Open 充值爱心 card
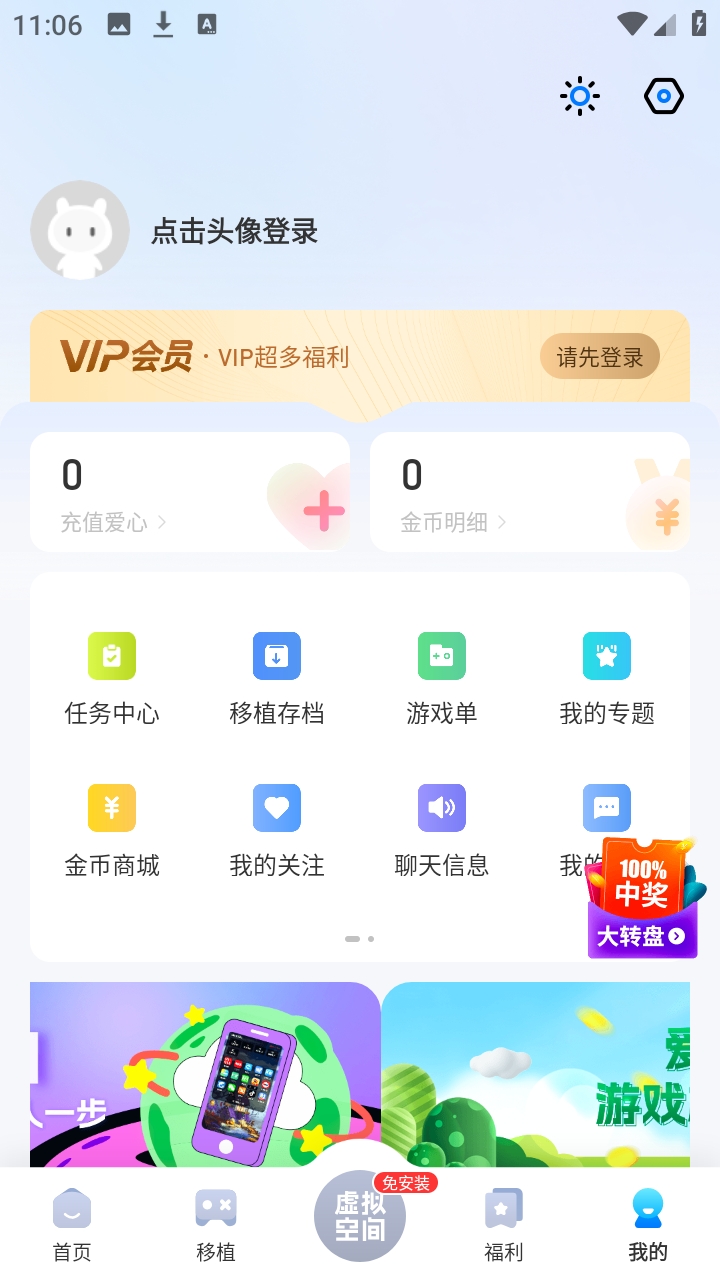The image size is (720, 1280). (190, 492)
